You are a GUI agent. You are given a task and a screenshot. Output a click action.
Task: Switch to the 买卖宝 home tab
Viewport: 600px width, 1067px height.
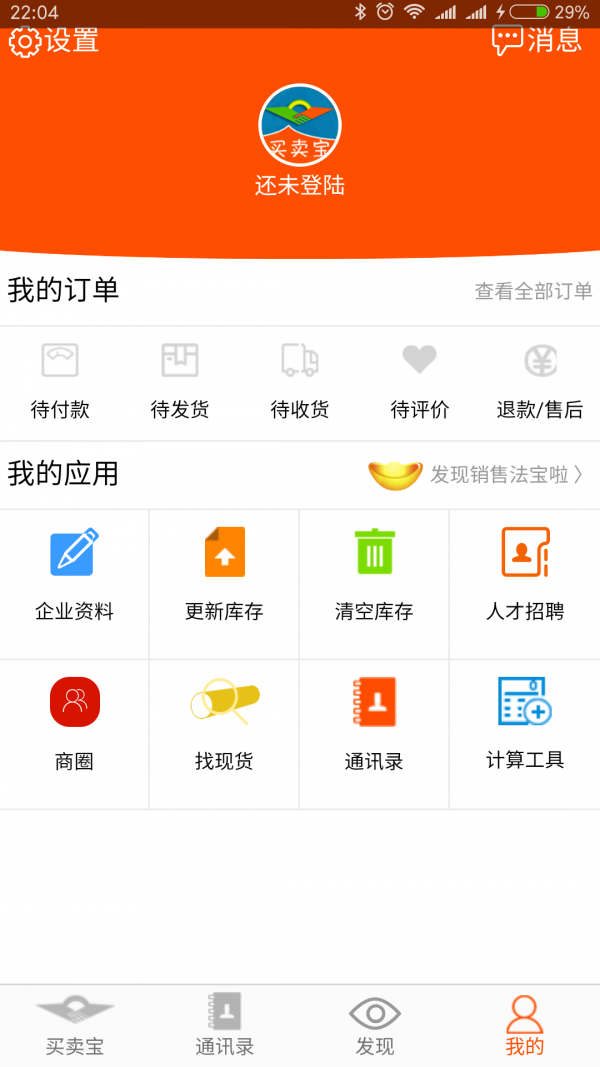tap(75, 1026)
